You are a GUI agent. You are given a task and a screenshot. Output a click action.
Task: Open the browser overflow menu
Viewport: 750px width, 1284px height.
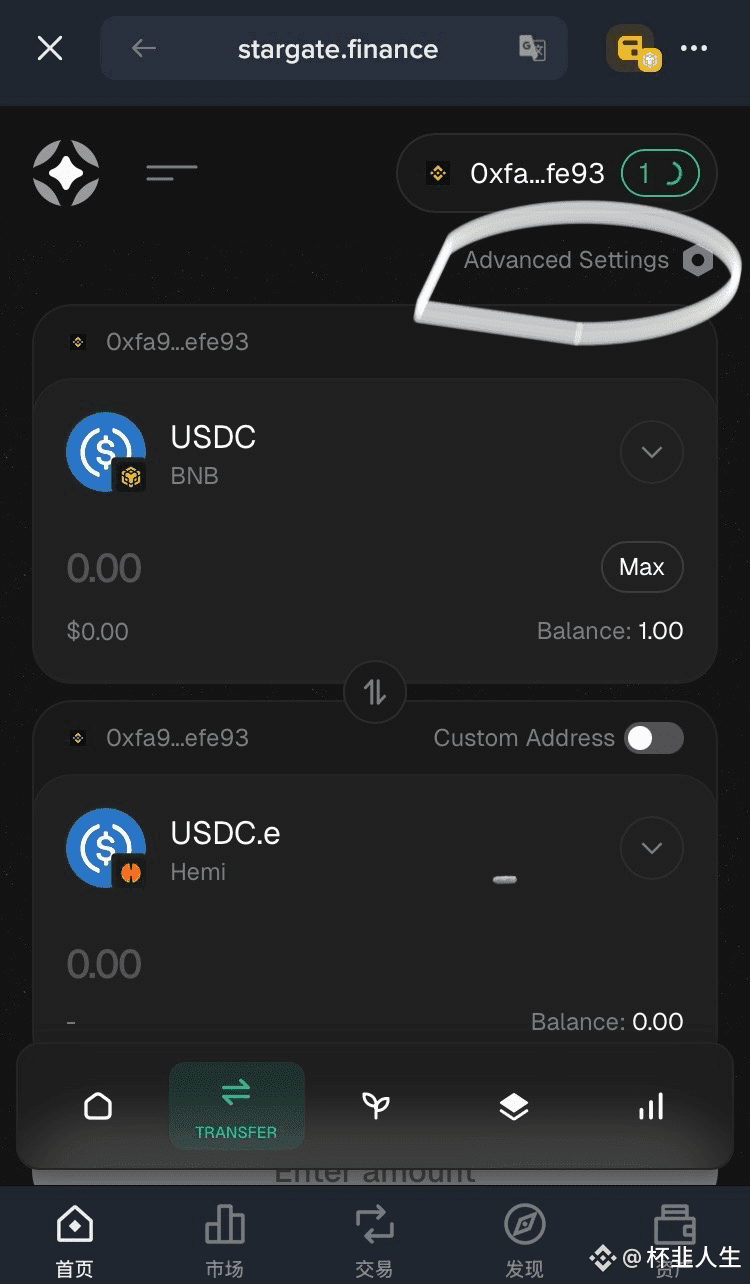pyautogui.click(x=694, y=47)
